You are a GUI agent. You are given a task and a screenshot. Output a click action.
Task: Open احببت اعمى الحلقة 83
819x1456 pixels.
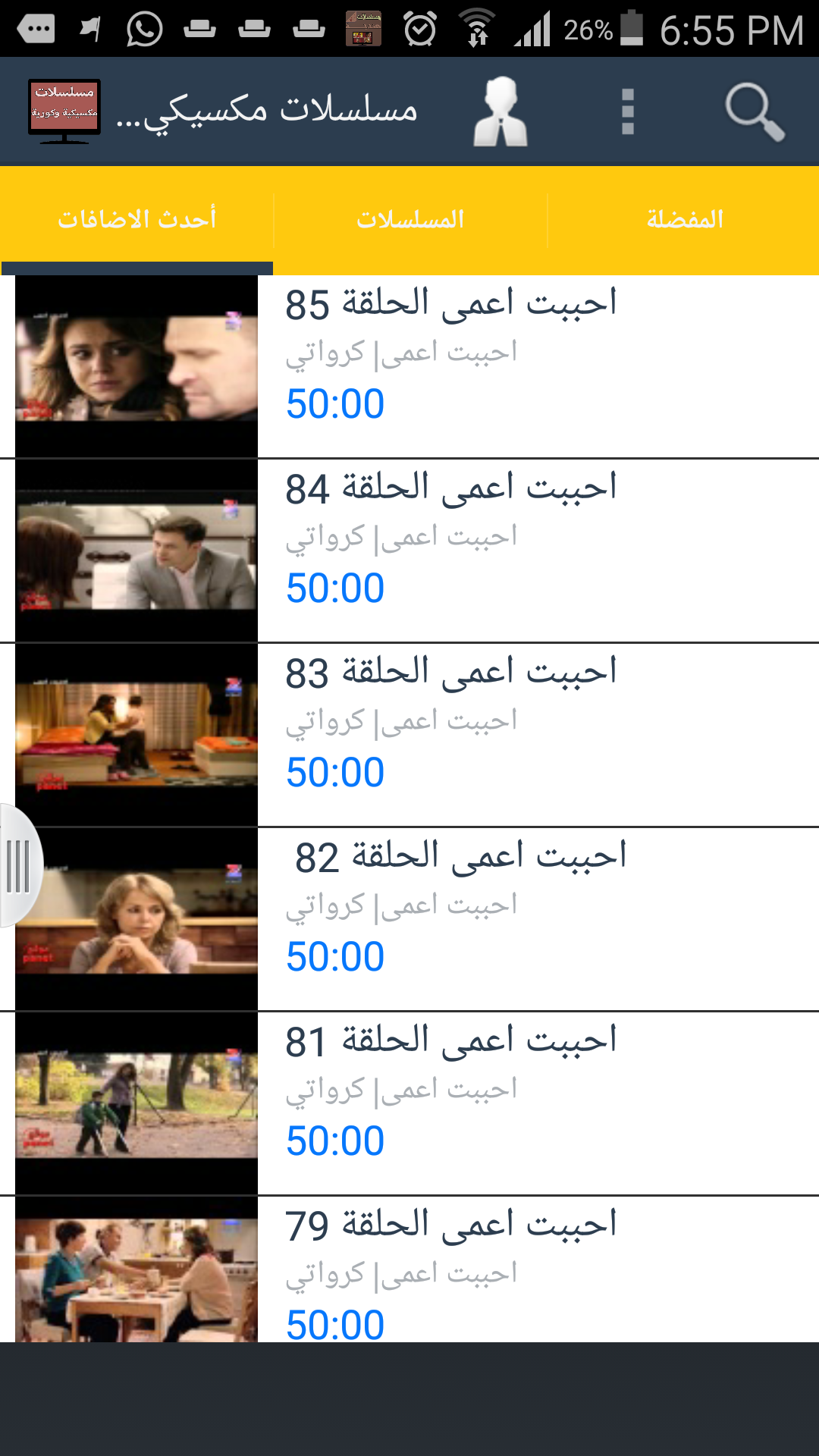pos(409,735)
